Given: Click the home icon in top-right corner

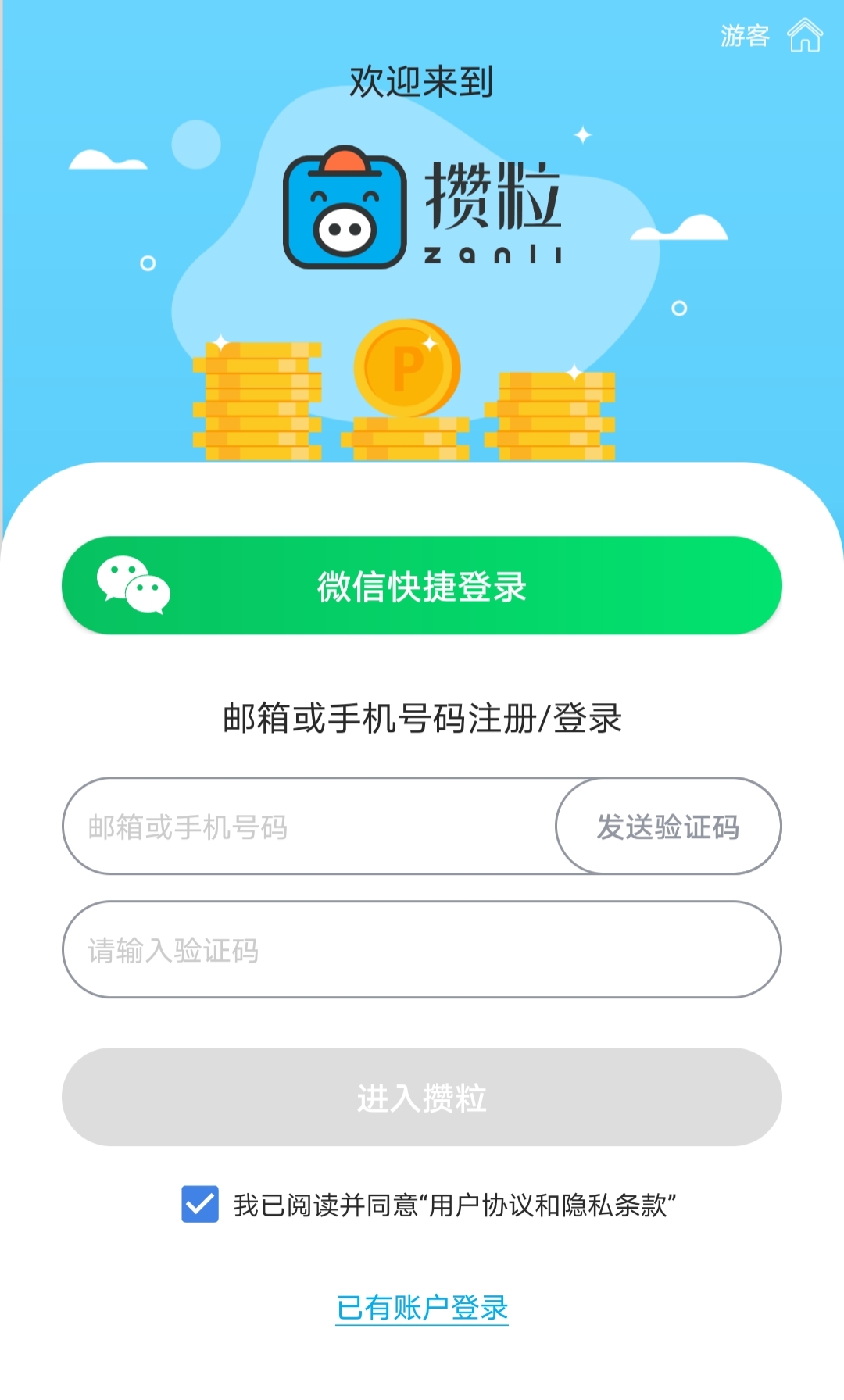Looking at the screenshot, I should (806, 34).
